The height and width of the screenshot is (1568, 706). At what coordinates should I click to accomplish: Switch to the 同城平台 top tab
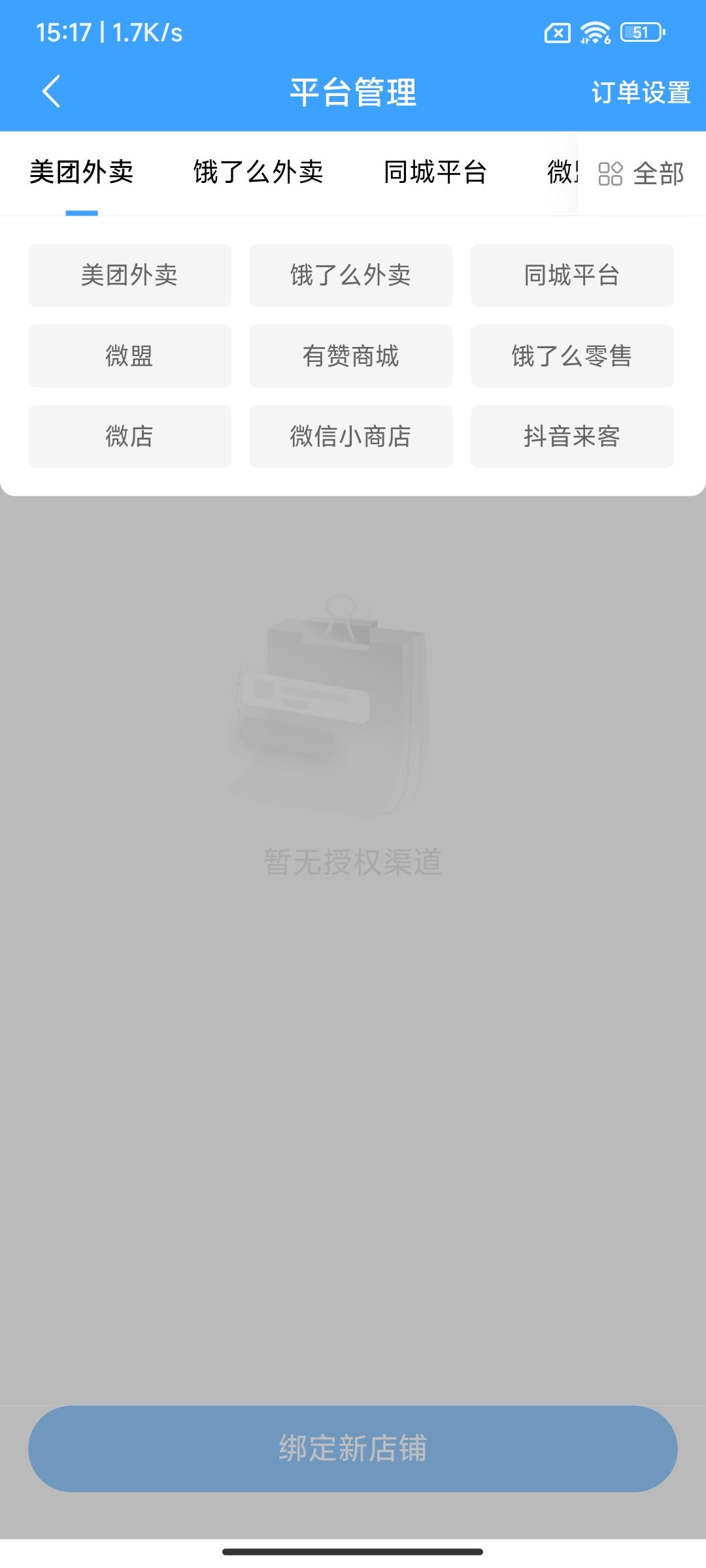pos(435,172)
